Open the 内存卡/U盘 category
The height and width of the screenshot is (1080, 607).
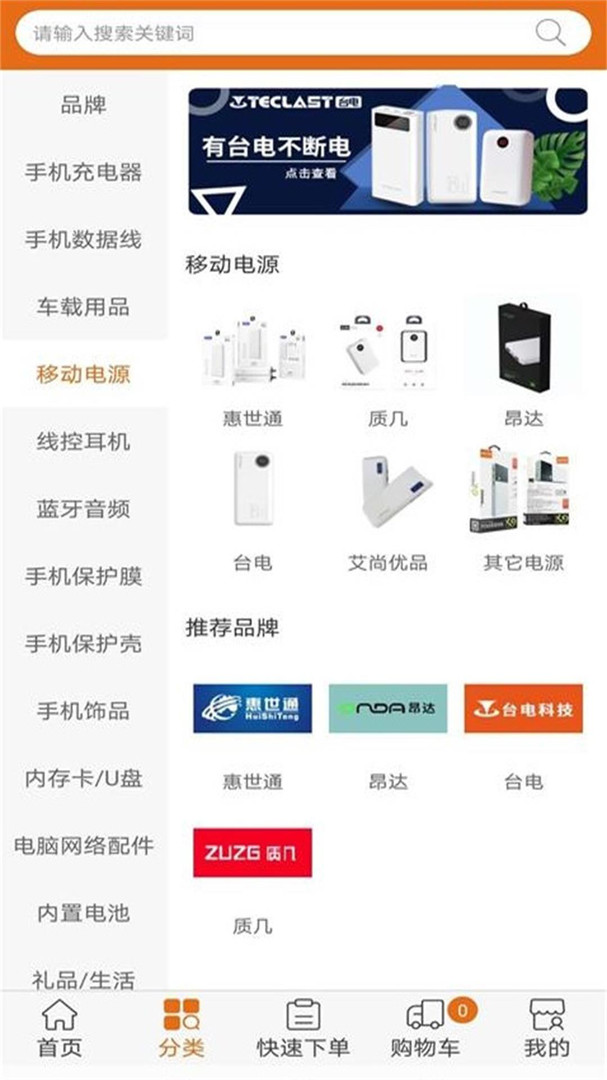point(84,779)
